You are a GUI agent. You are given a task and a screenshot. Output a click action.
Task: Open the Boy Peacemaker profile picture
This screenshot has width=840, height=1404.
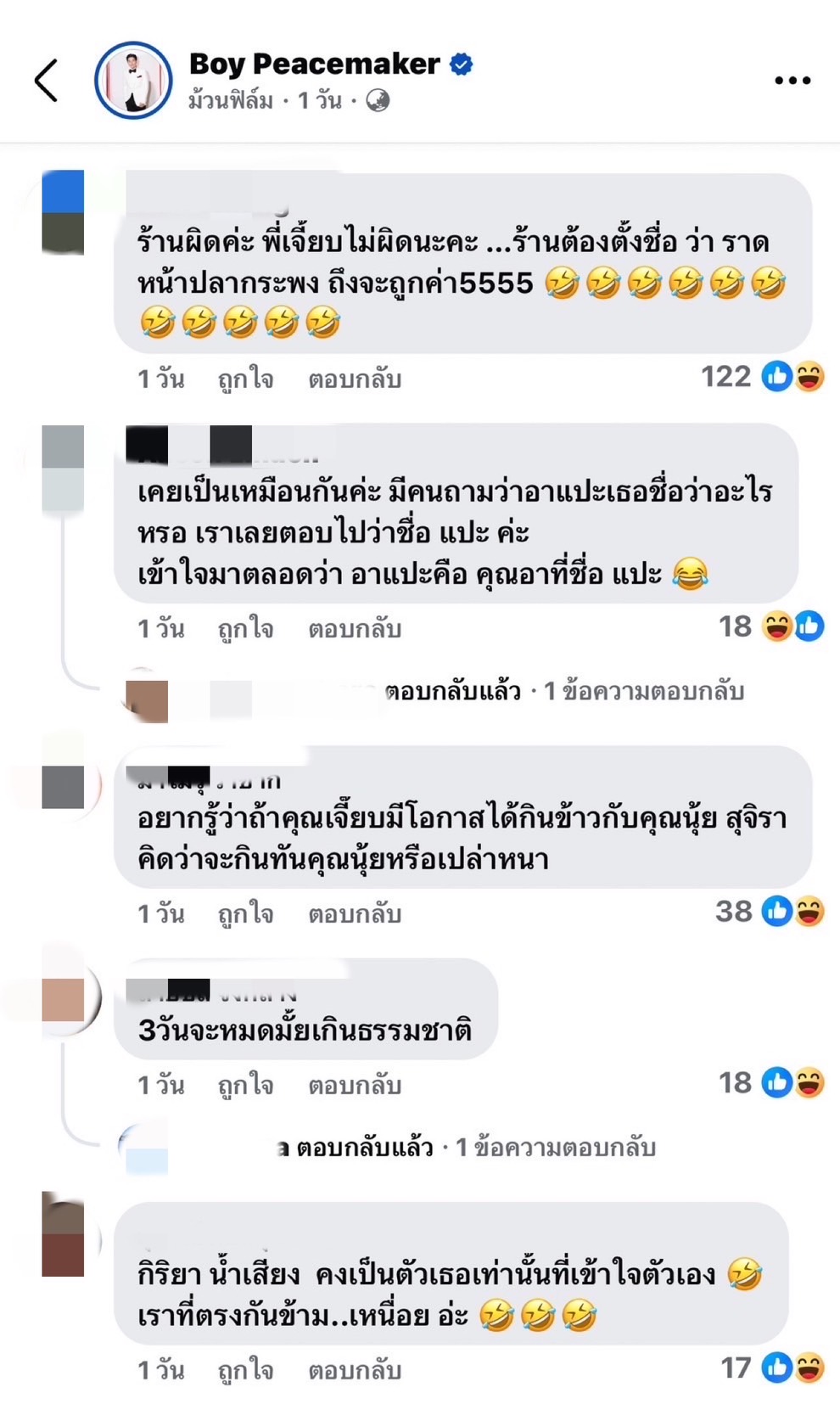tap(133, 81)
